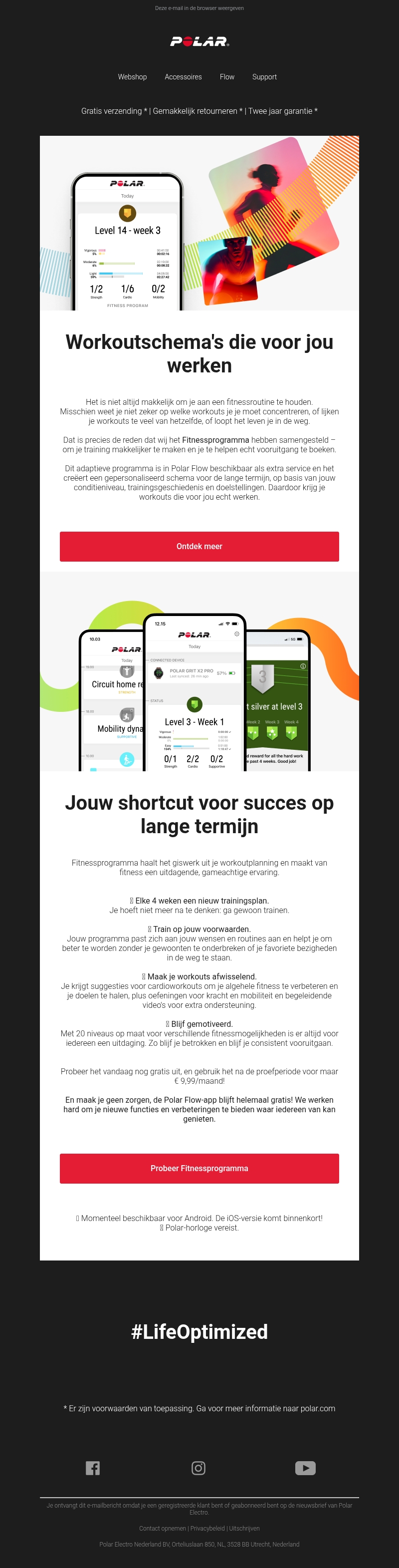Viewport: 399px width, 1568px height.
Task: Open the Webshop link
Action: (132, 77)
